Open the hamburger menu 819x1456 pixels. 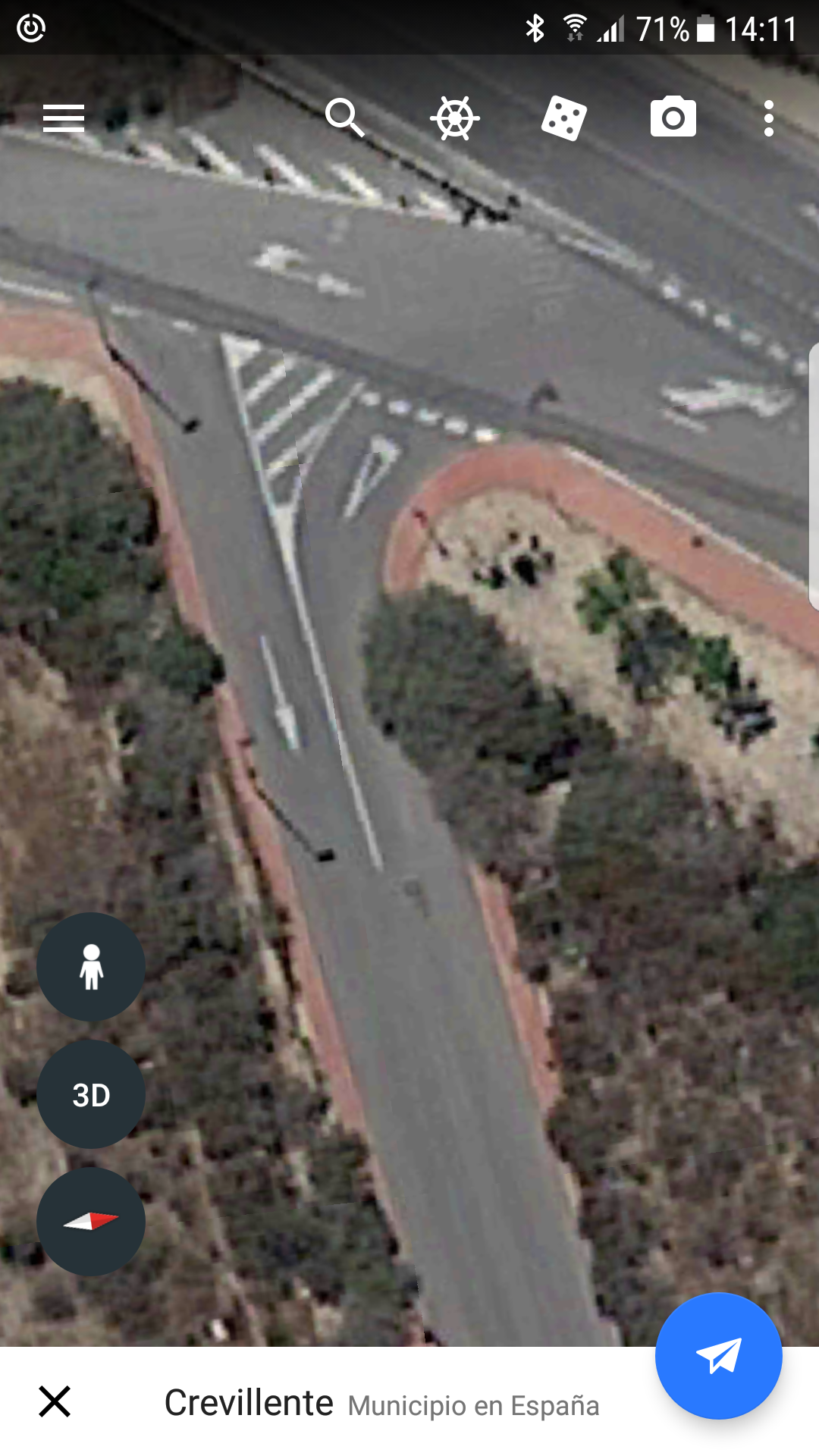point(64,118)
